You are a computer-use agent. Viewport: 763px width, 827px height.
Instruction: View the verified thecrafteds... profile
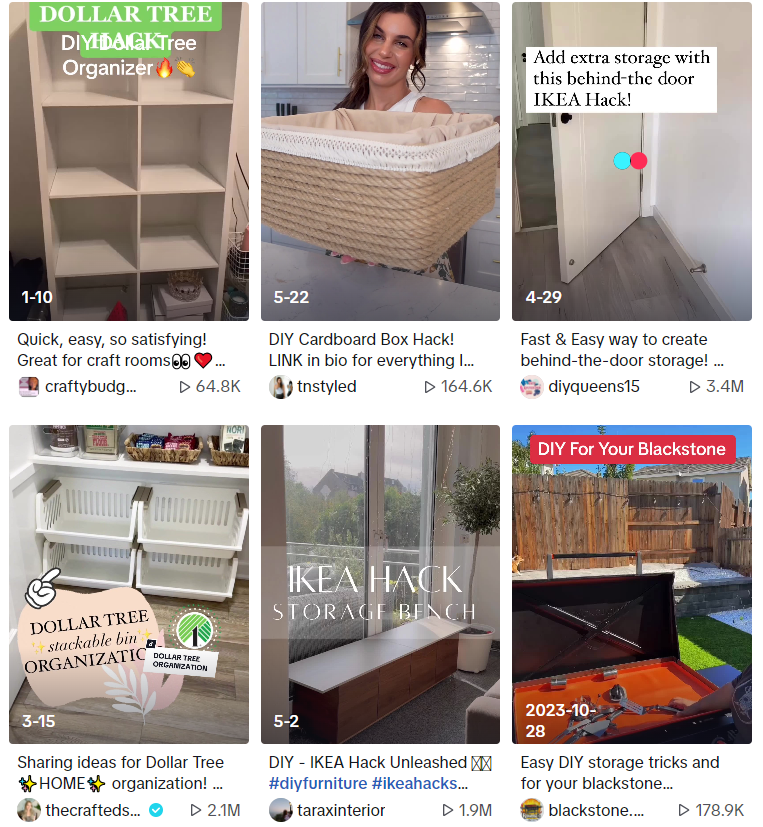click(x=92, y=810)
